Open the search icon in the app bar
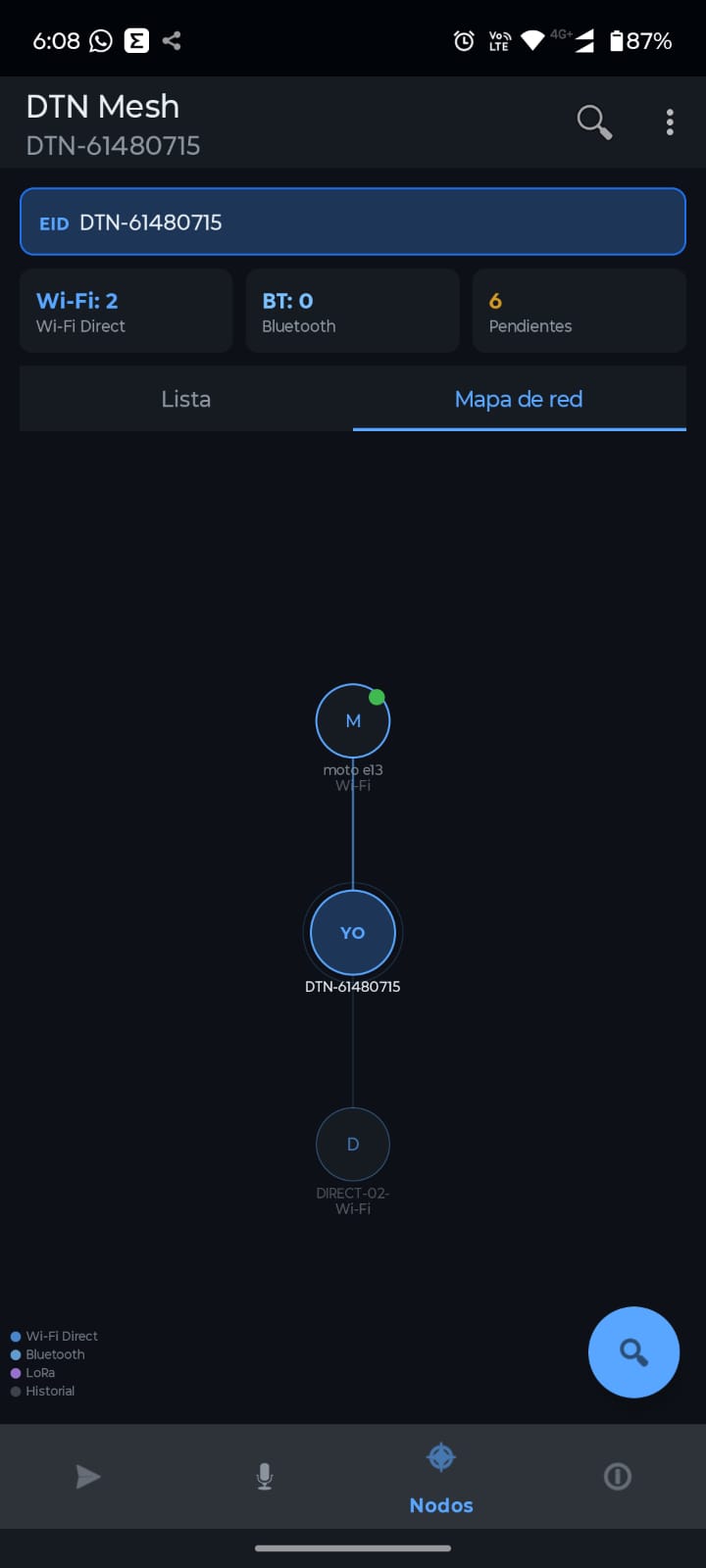 coord(594,122)
